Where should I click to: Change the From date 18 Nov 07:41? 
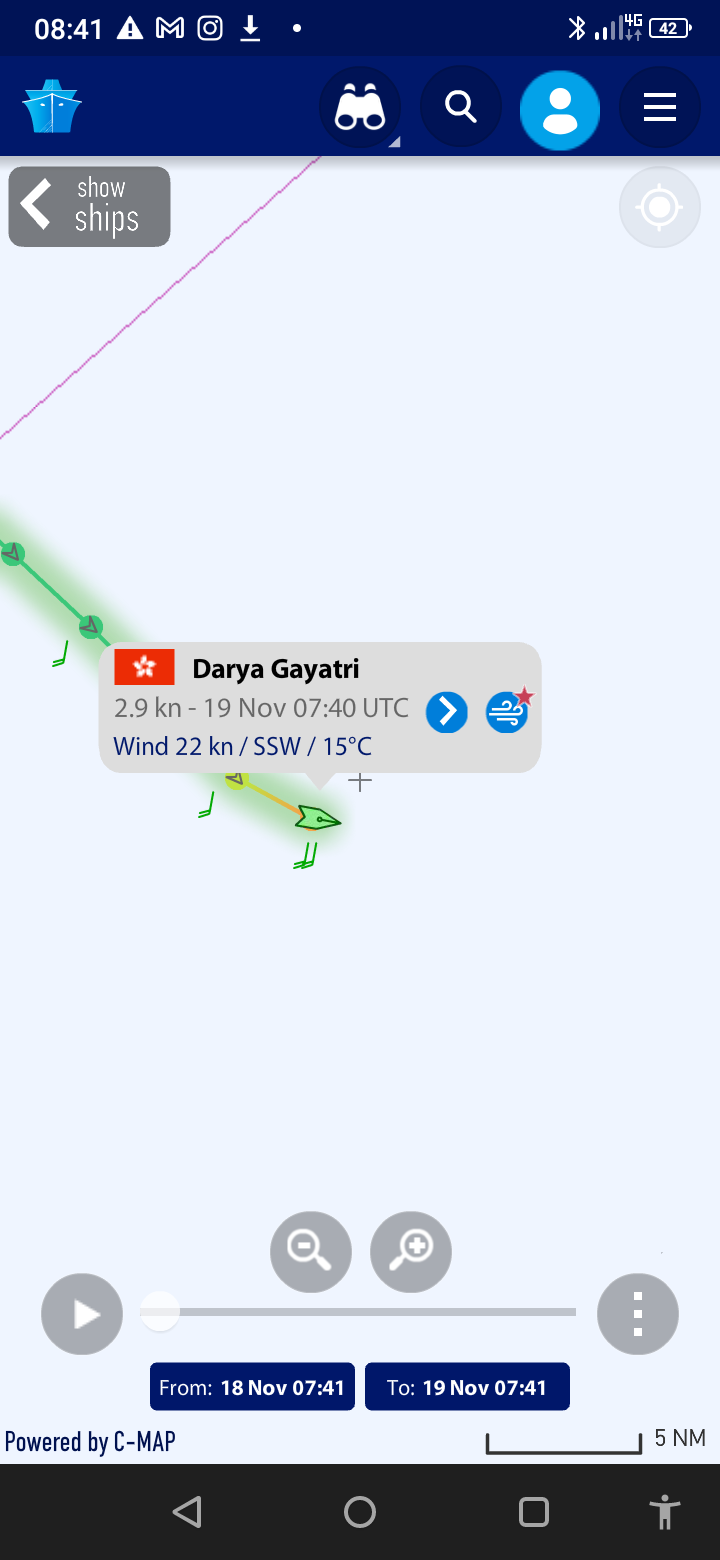click(252, 1387)
